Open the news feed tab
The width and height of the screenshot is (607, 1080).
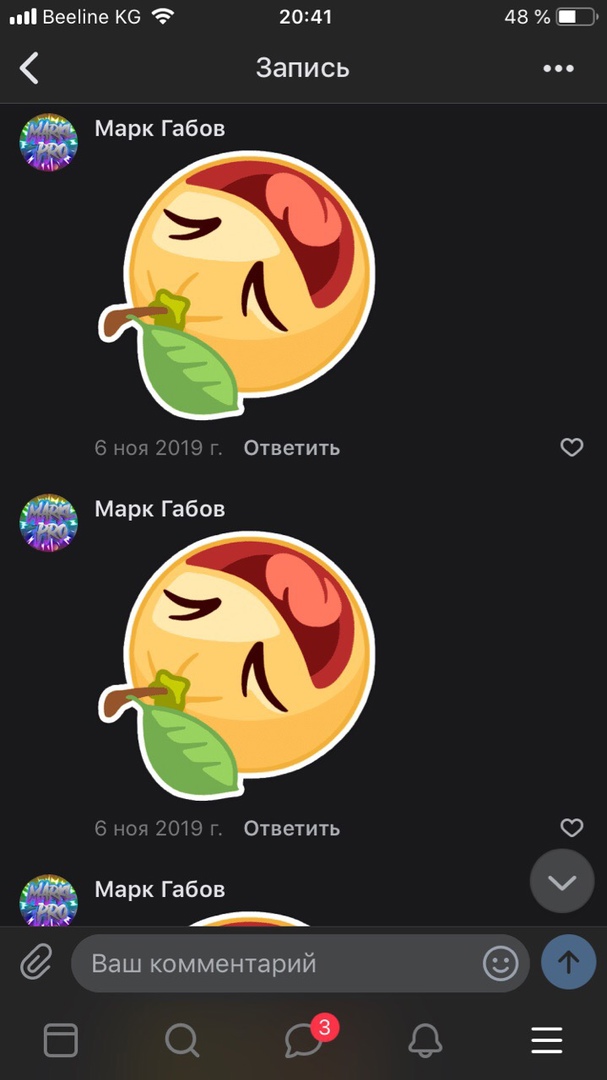point(61,1041)
